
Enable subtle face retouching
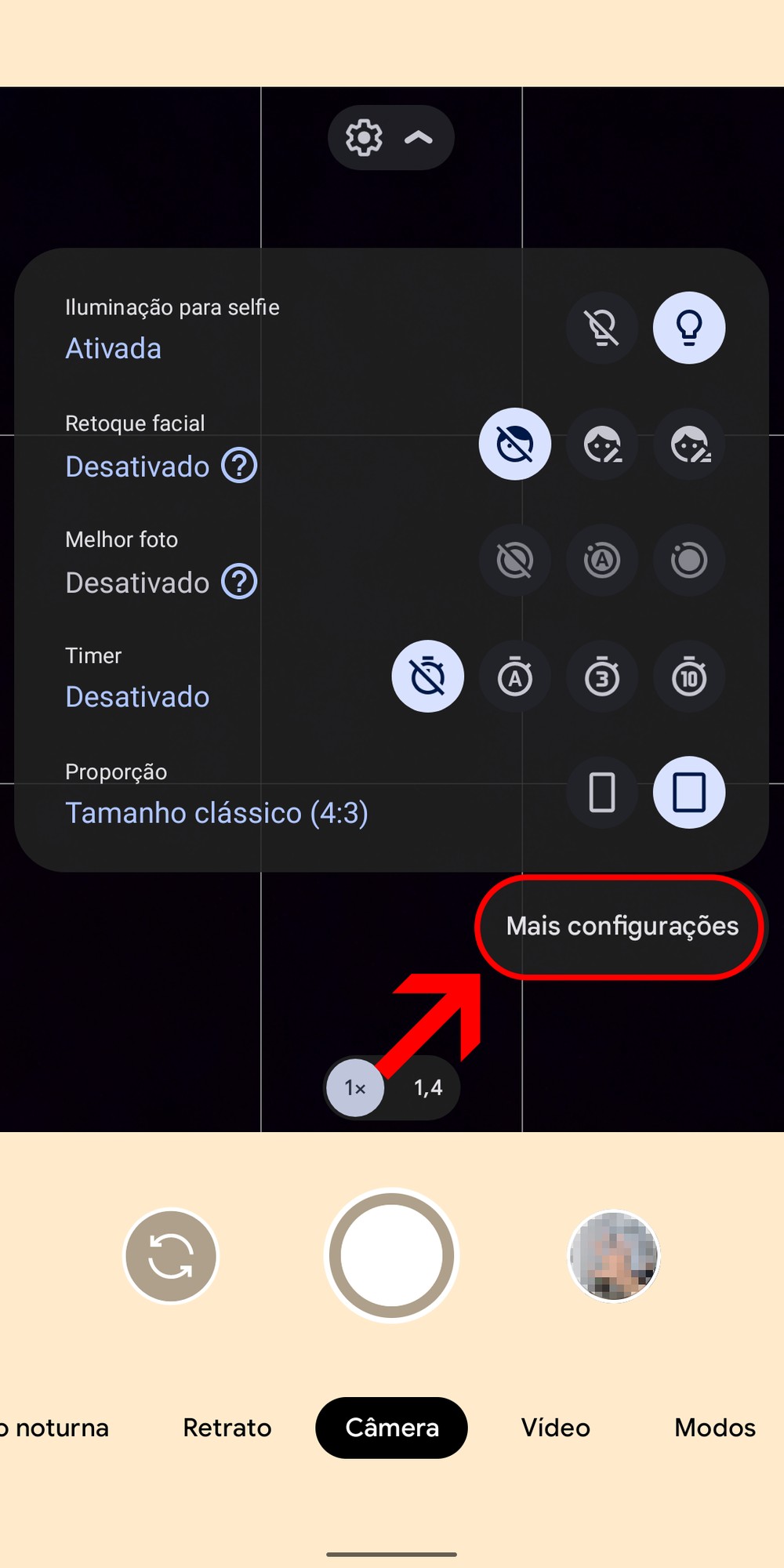(602, 445)
